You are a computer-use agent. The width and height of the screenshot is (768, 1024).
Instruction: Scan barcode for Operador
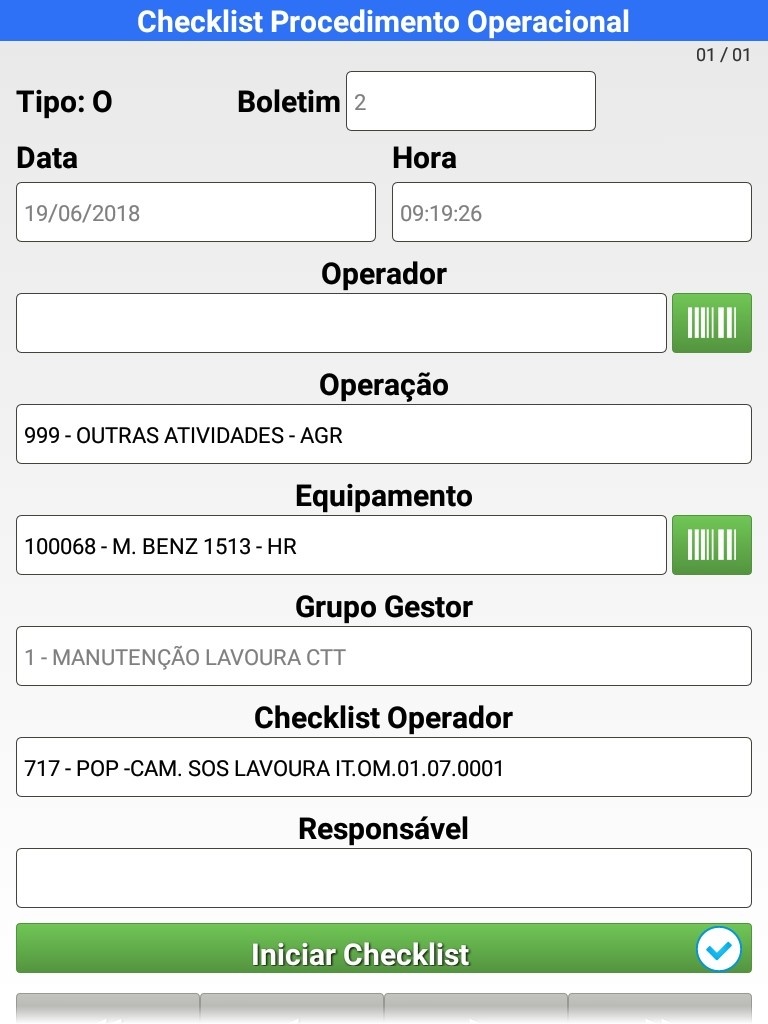711,323
